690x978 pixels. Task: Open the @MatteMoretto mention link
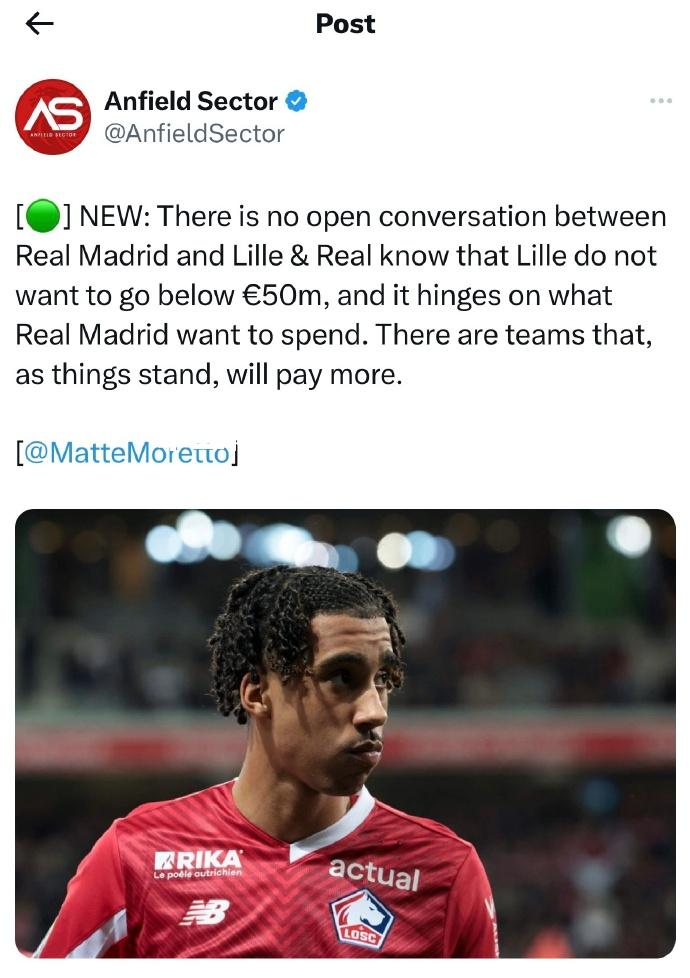126,452
